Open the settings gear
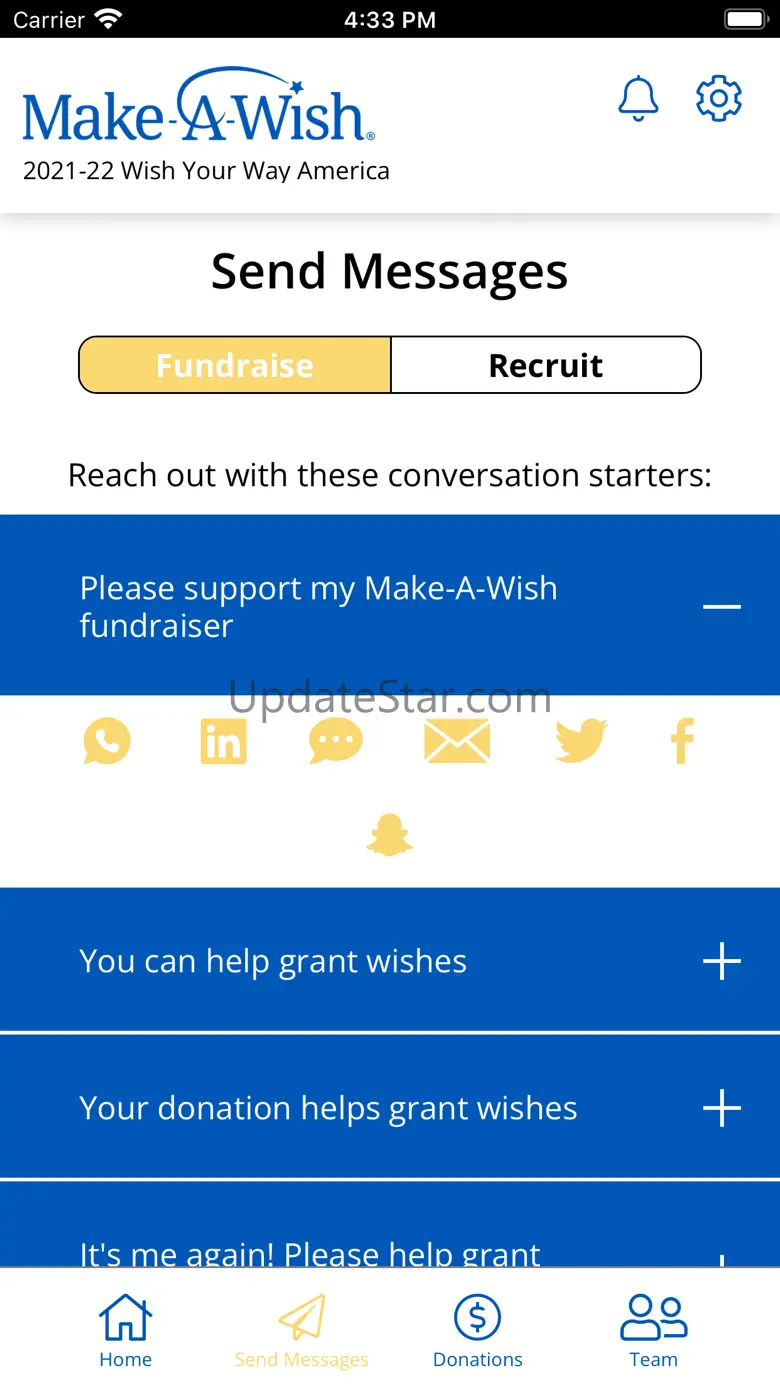The image size is (780, 1387). 719,99
